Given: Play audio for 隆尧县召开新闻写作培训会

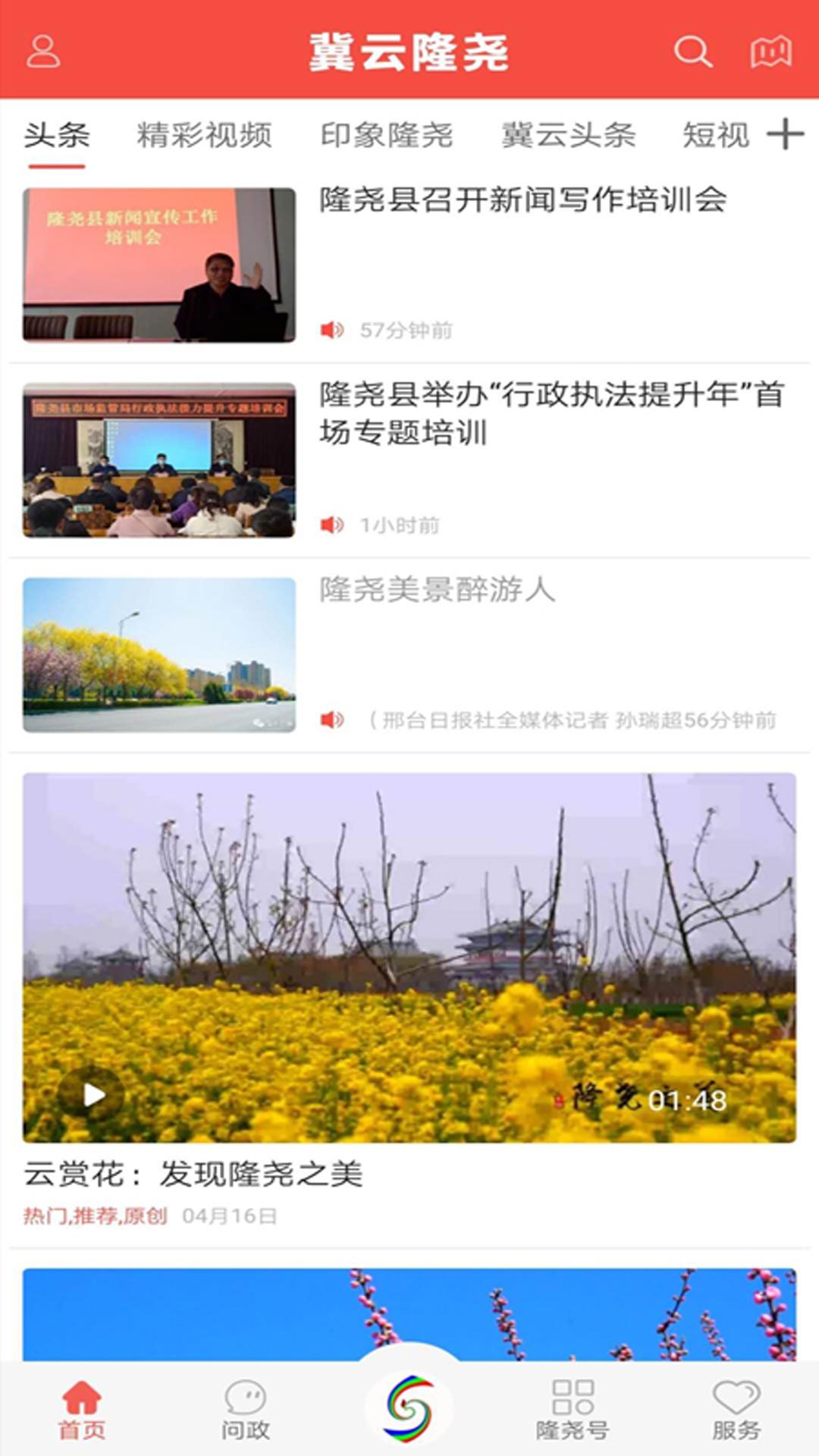Looking at the screenshot, I should click(x=332, y=330).
